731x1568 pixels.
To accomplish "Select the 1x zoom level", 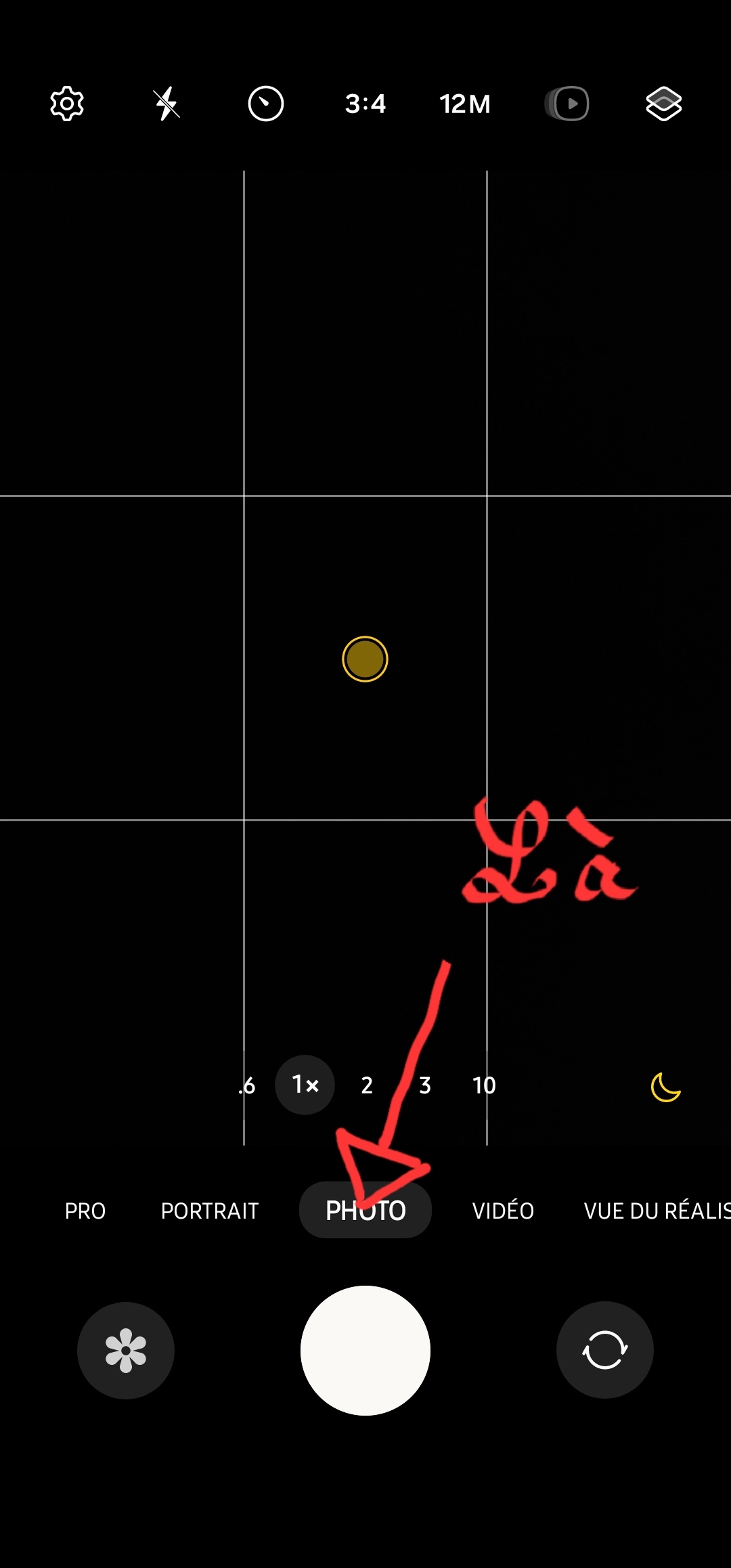I will [x=305, y=1085].
